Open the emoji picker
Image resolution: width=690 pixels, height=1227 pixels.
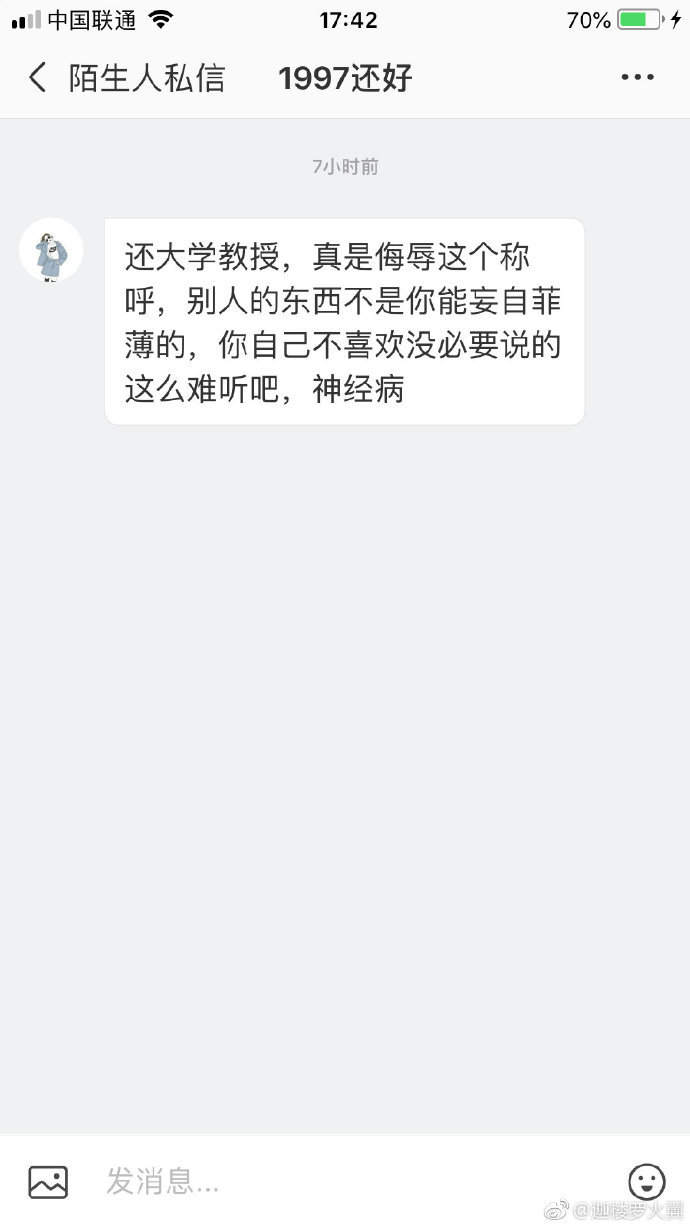(646, 1181)
